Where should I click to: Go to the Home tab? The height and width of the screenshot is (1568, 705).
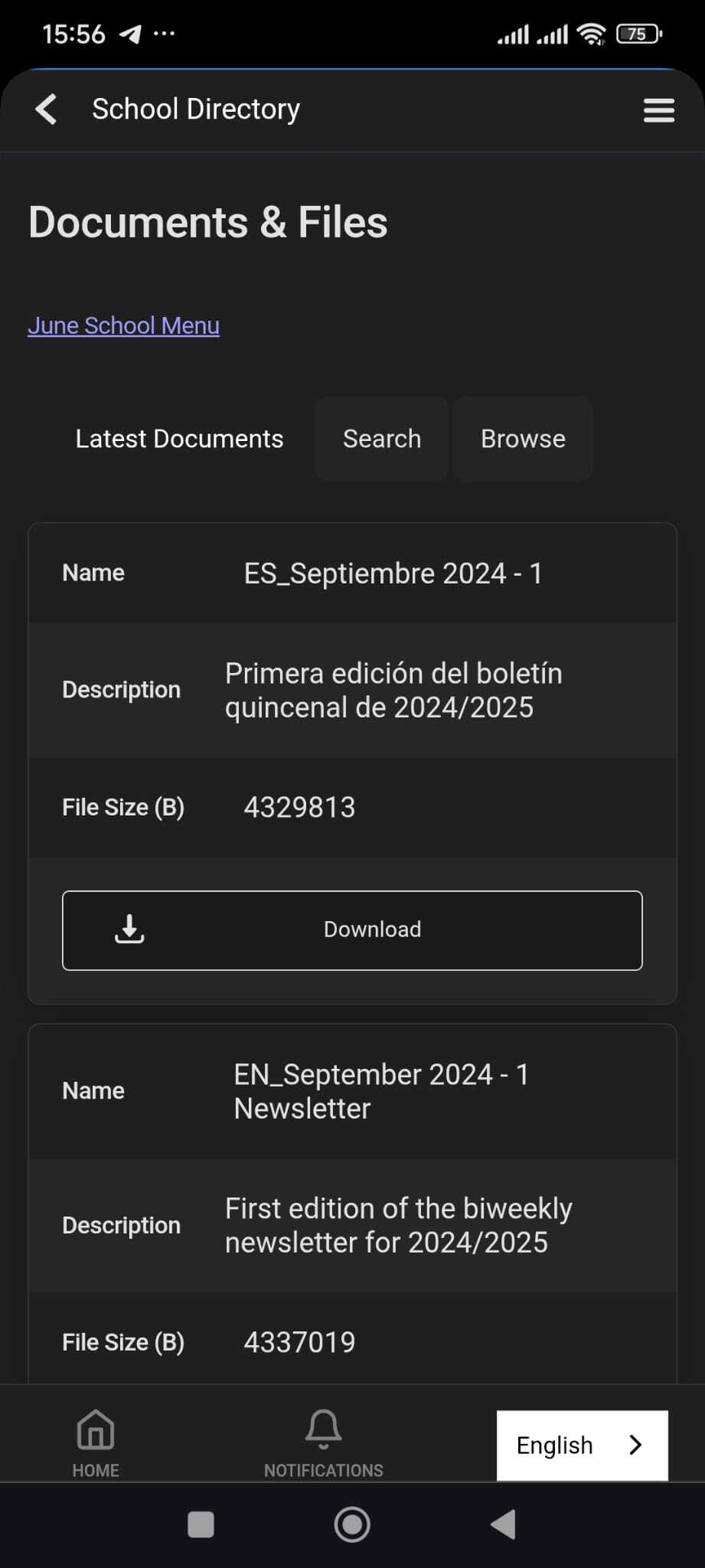click(x=96, y=1443)
